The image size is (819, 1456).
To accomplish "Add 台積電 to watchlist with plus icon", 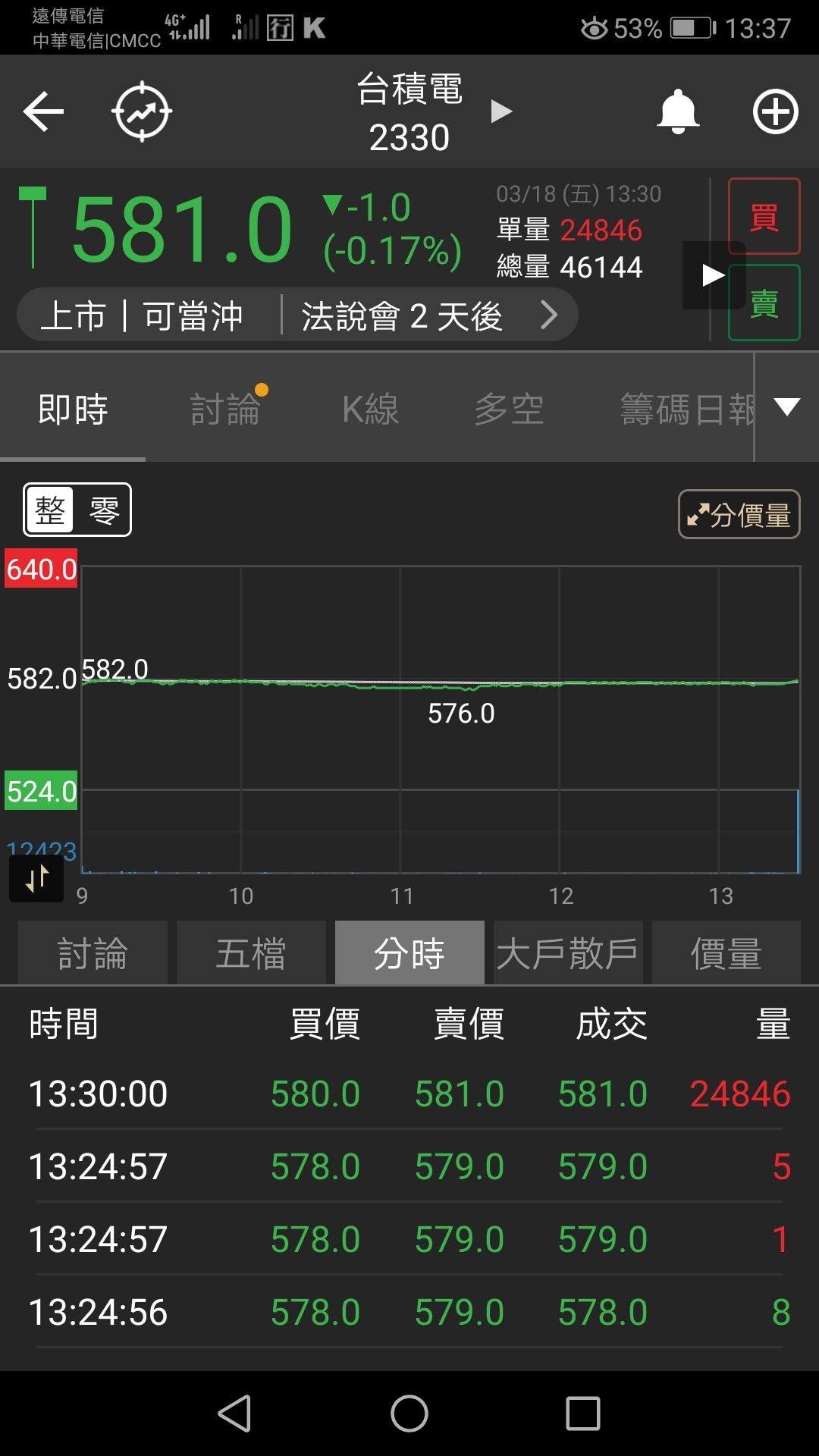I will pyautogui.click(x=775, y=112).
